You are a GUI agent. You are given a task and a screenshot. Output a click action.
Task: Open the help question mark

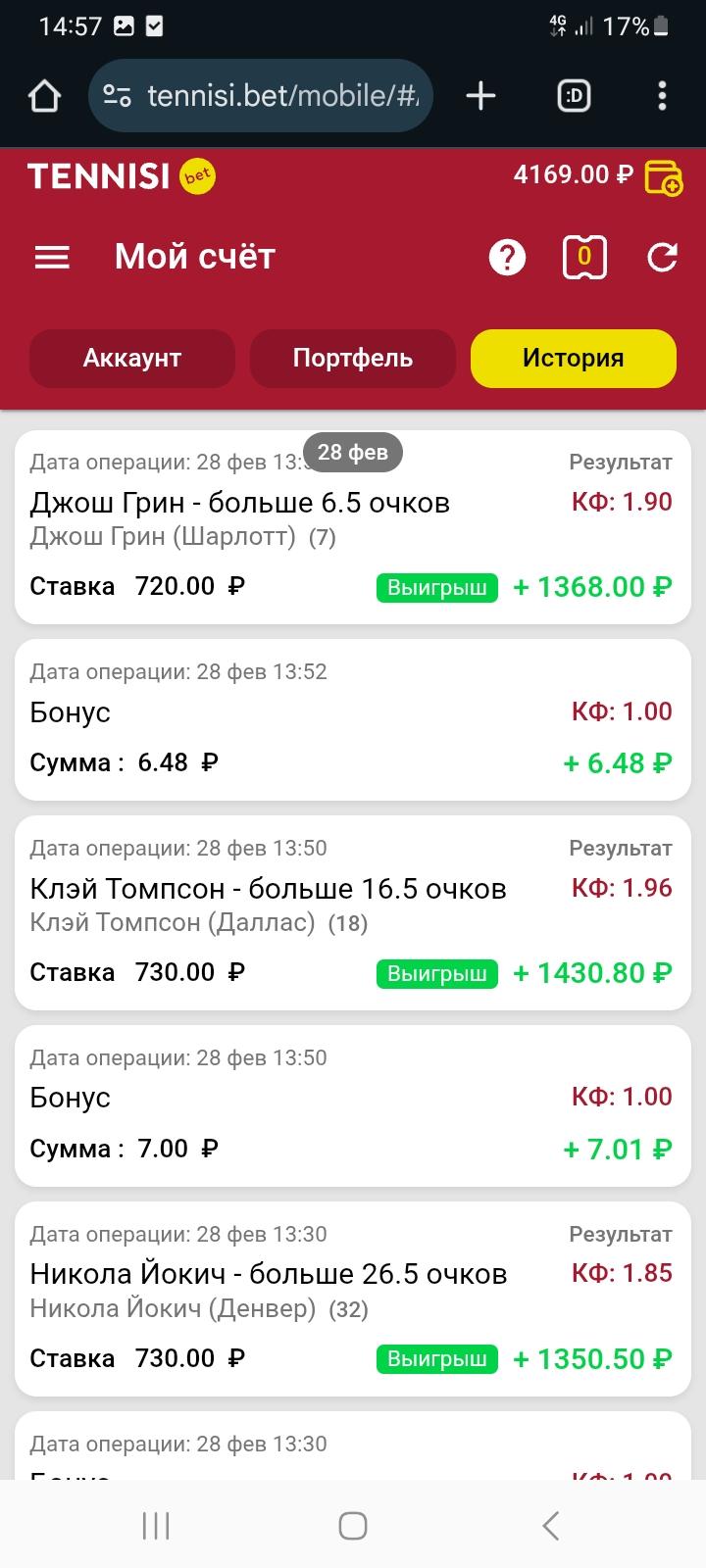tap(507, 258)
